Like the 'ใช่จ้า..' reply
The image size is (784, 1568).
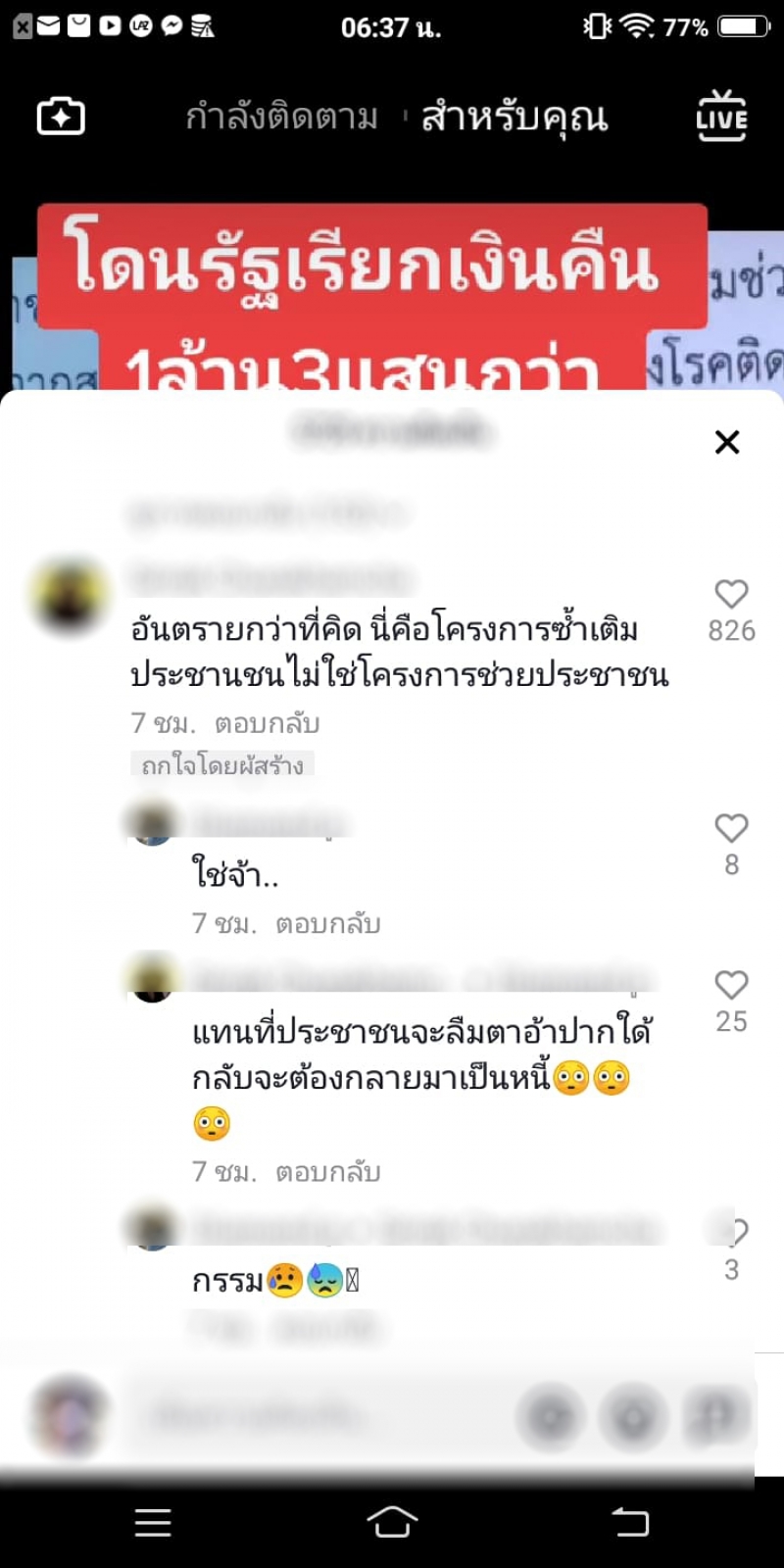point(731,829)
